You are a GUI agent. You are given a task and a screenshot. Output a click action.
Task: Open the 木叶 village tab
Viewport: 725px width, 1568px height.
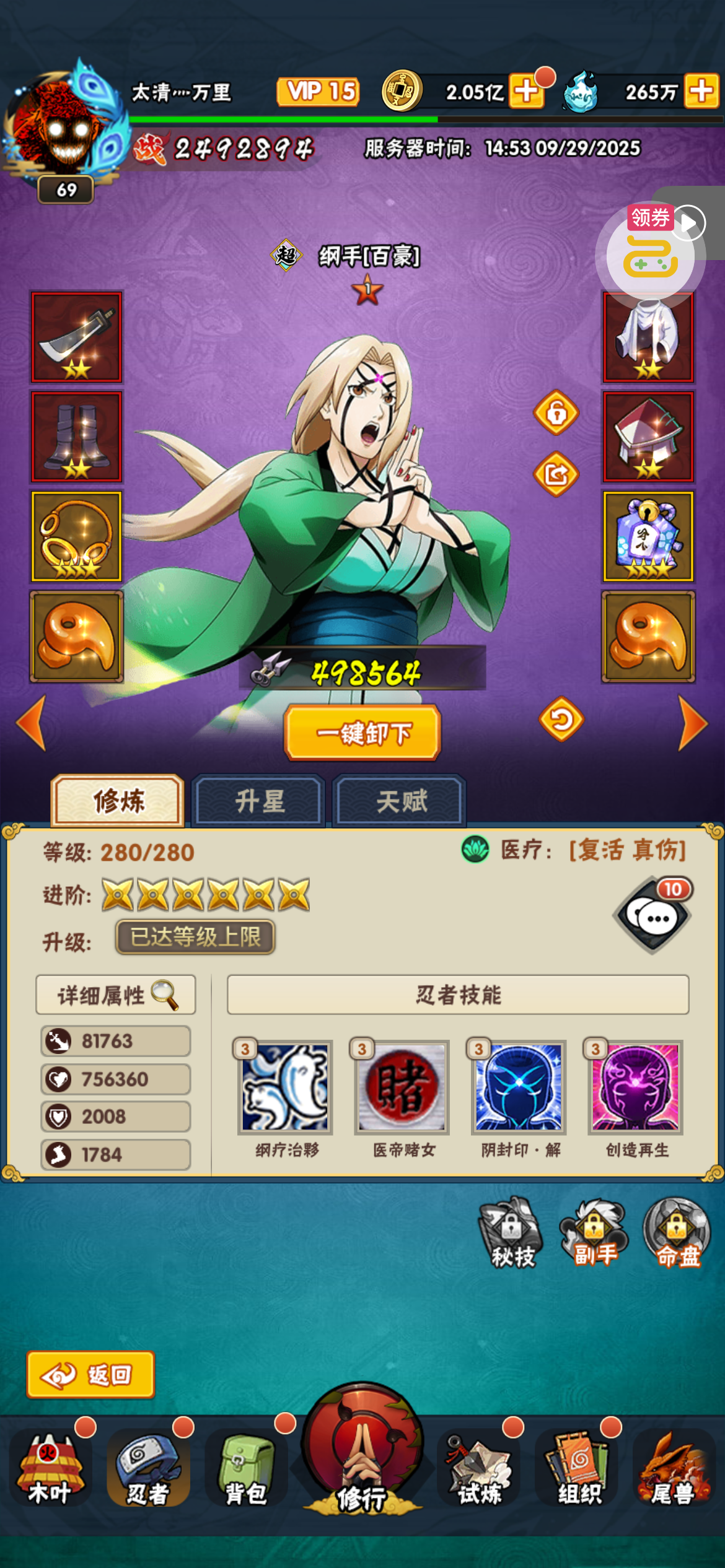pos(50,1470)
